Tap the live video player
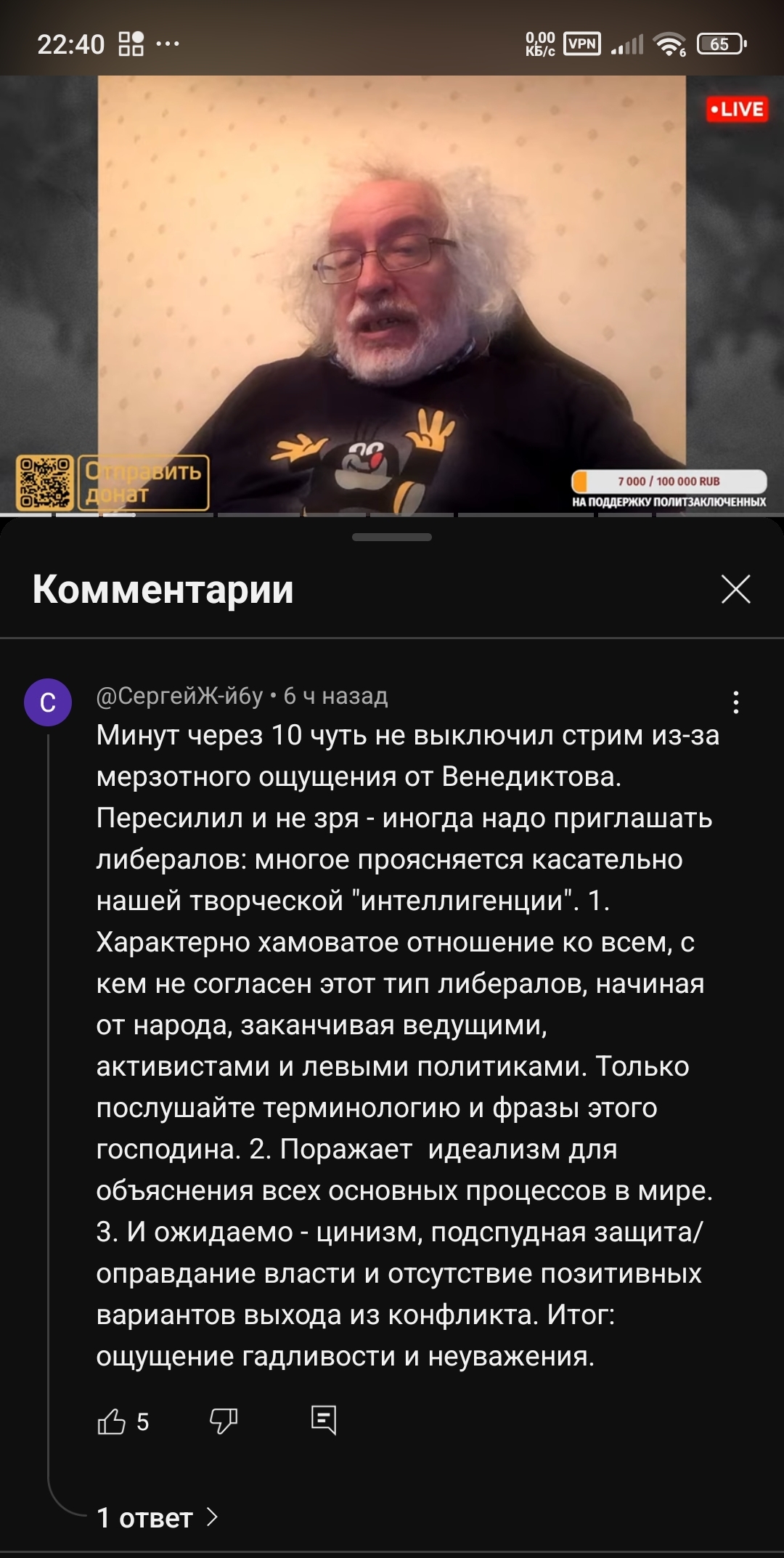The height and width of the screenshot is (1558, 784). [x=392, y=295]
